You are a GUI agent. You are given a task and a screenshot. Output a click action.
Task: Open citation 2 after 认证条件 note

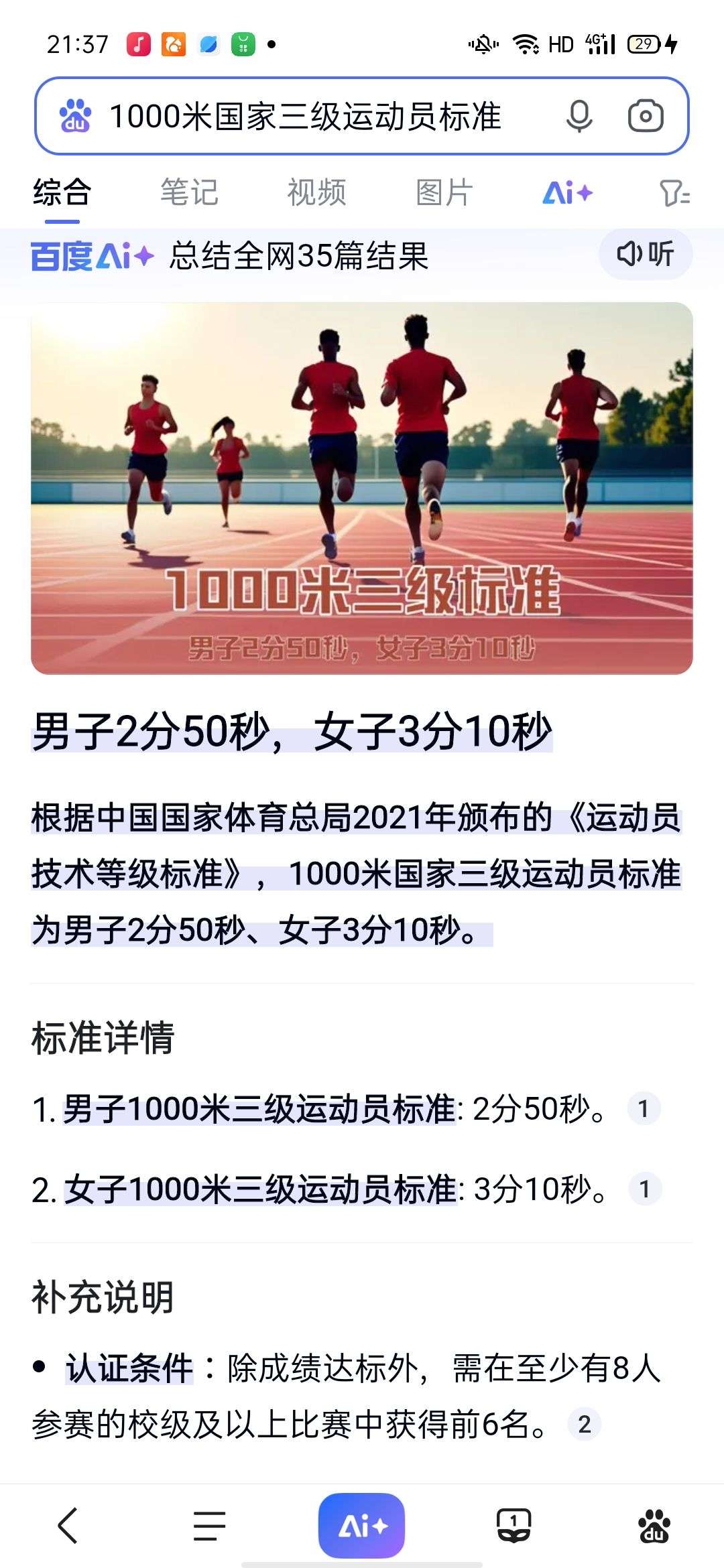click(x=584, y=1425)
